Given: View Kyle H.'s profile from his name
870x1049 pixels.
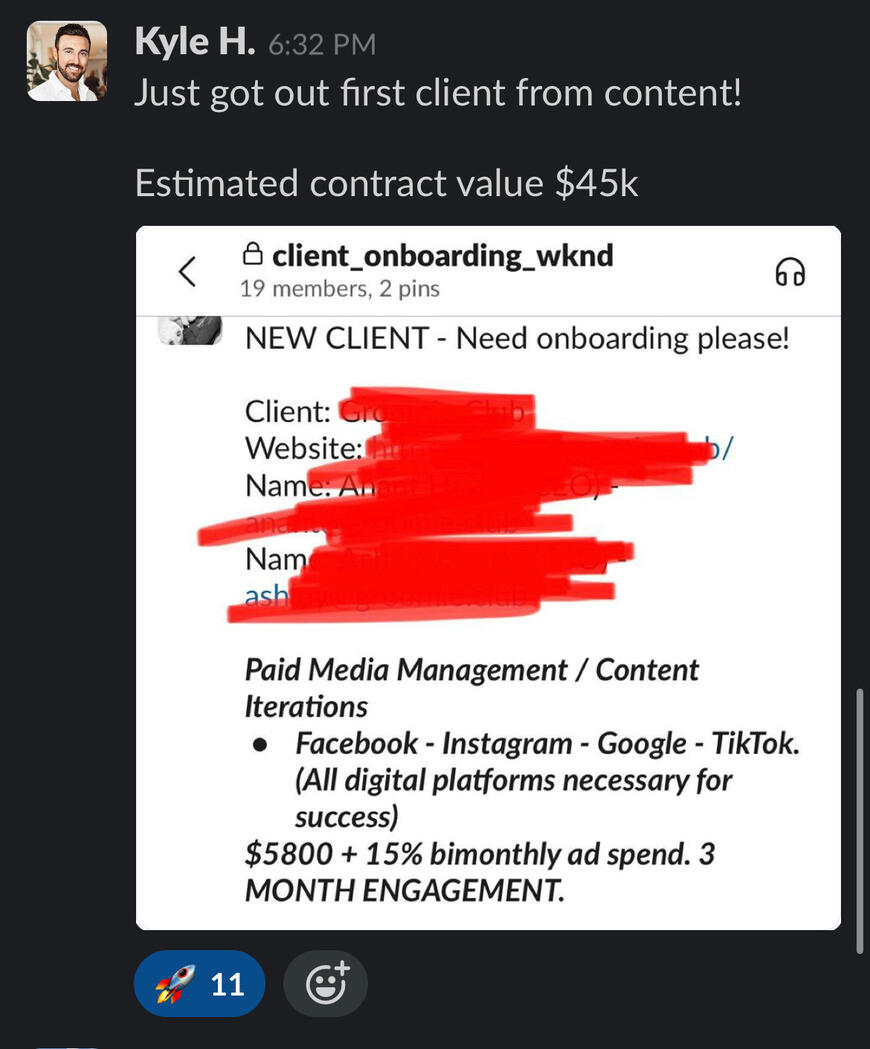Looking at the screenshot, I should coord(194,44).
